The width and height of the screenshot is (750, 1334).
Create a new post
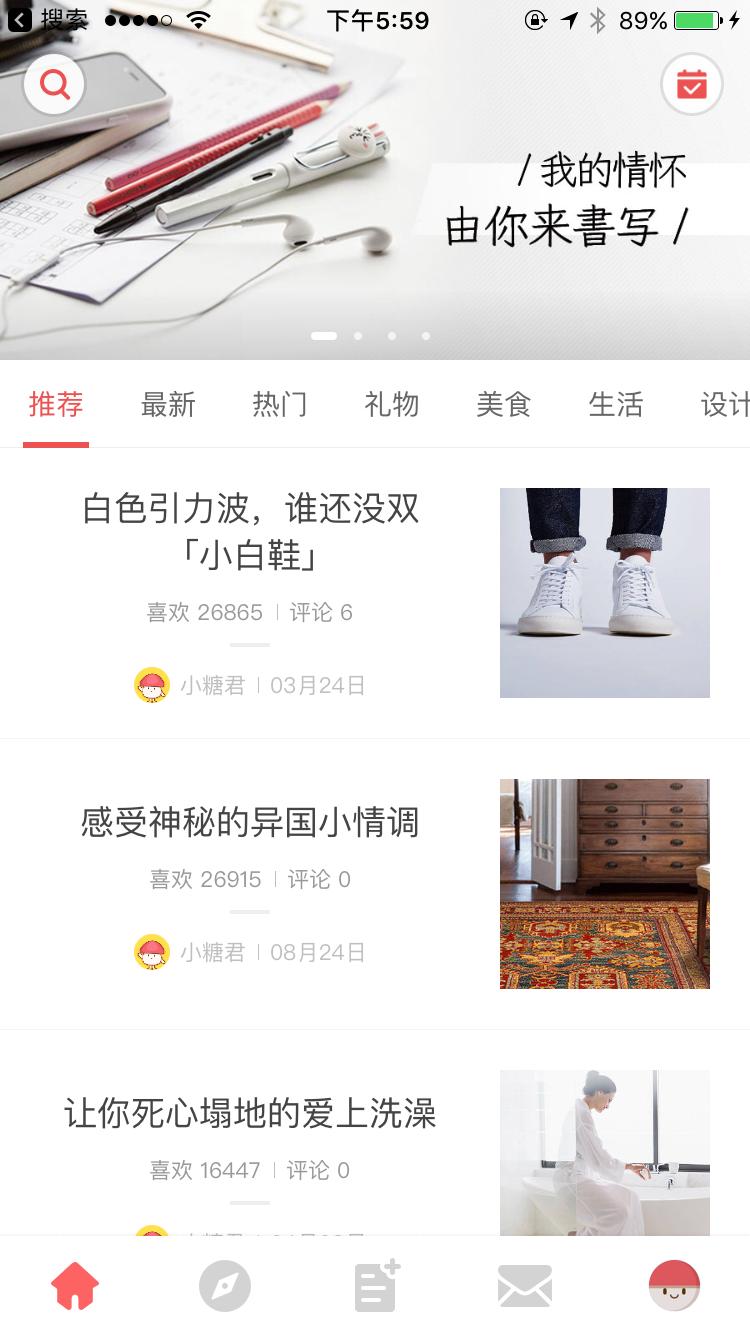point(377,1286)
